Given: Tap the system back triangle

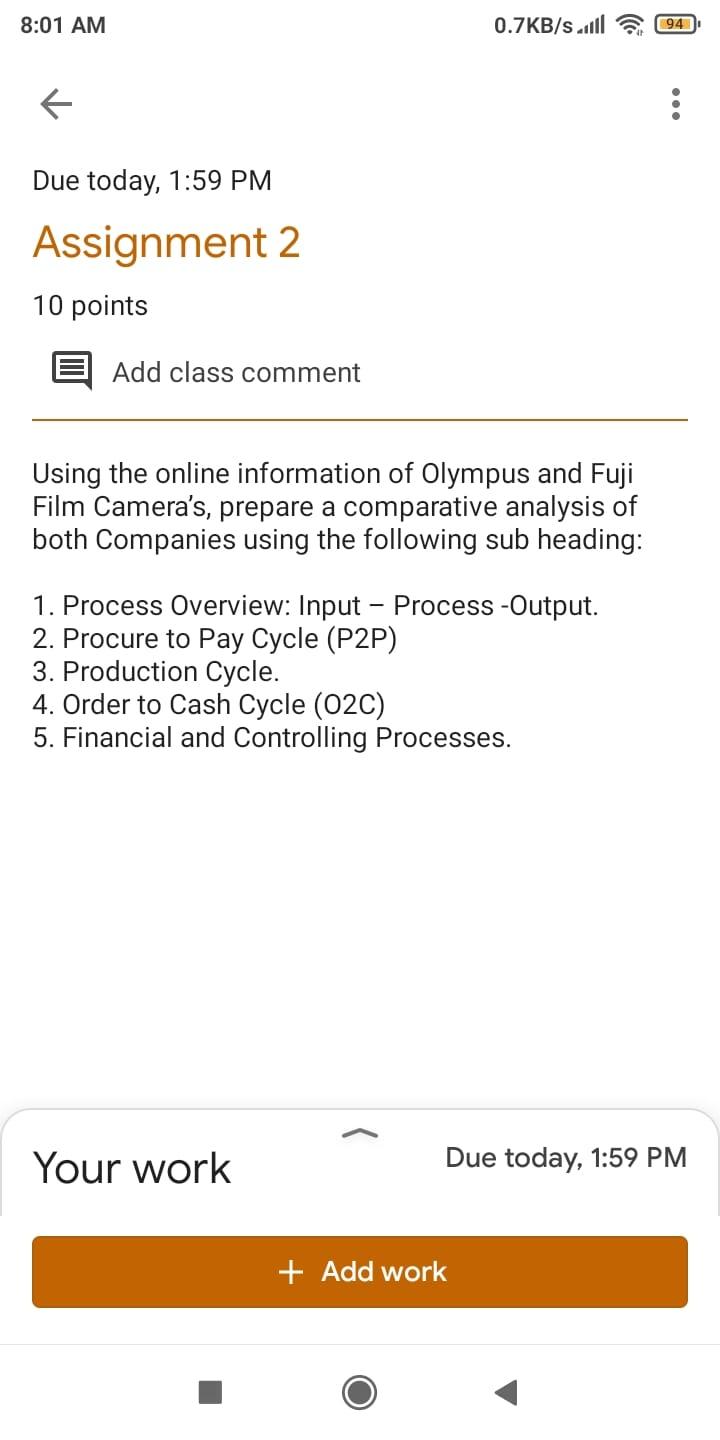Looking at the screenshot, I should (x=507, y=1391).
